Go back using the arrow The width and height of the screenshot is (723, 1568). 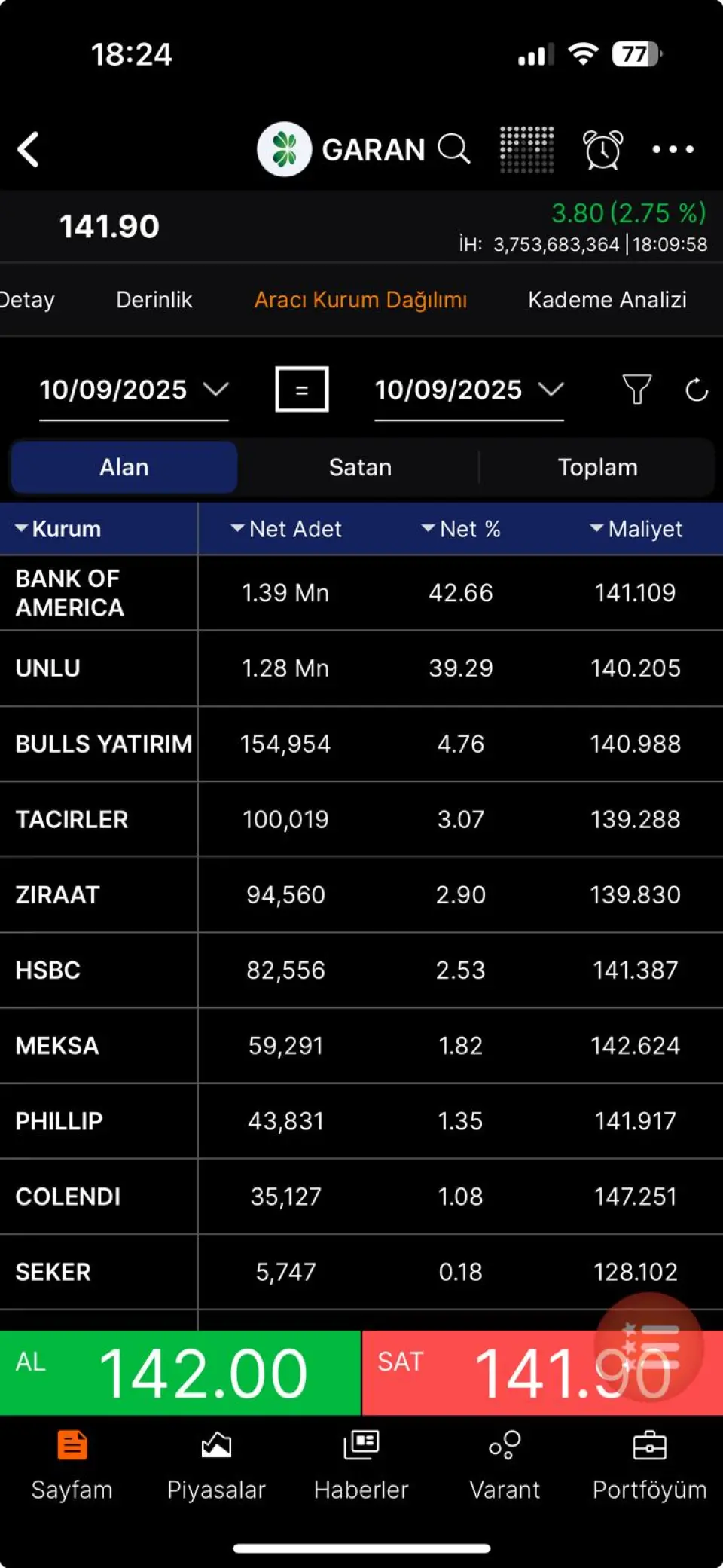[29, 149]
